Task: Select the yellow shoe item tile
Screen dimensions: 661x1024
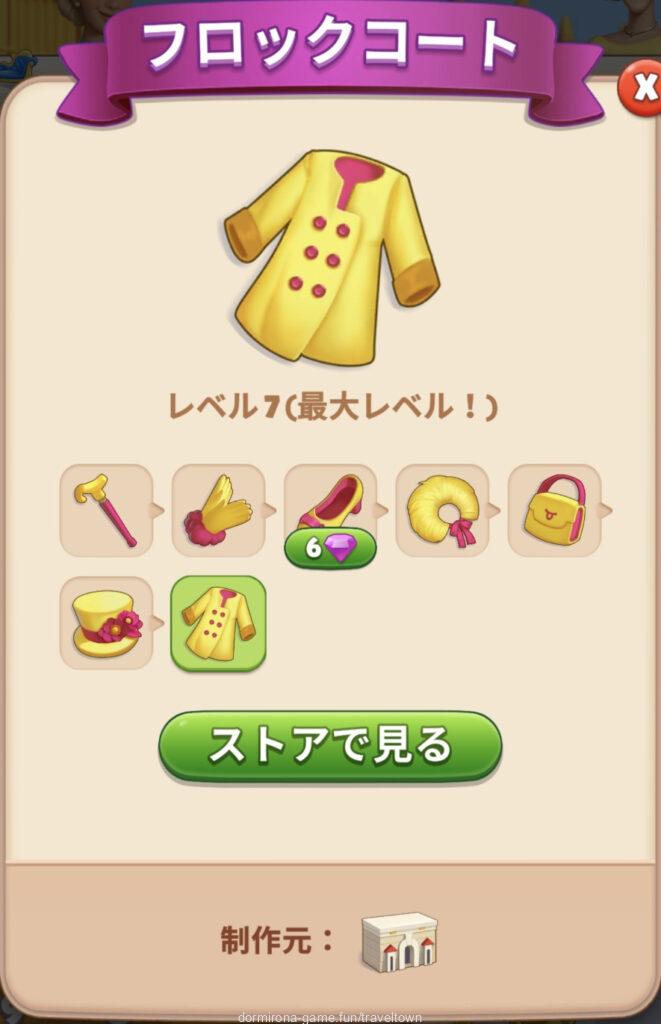Action: pyautogui.click(x=331, y=505)
